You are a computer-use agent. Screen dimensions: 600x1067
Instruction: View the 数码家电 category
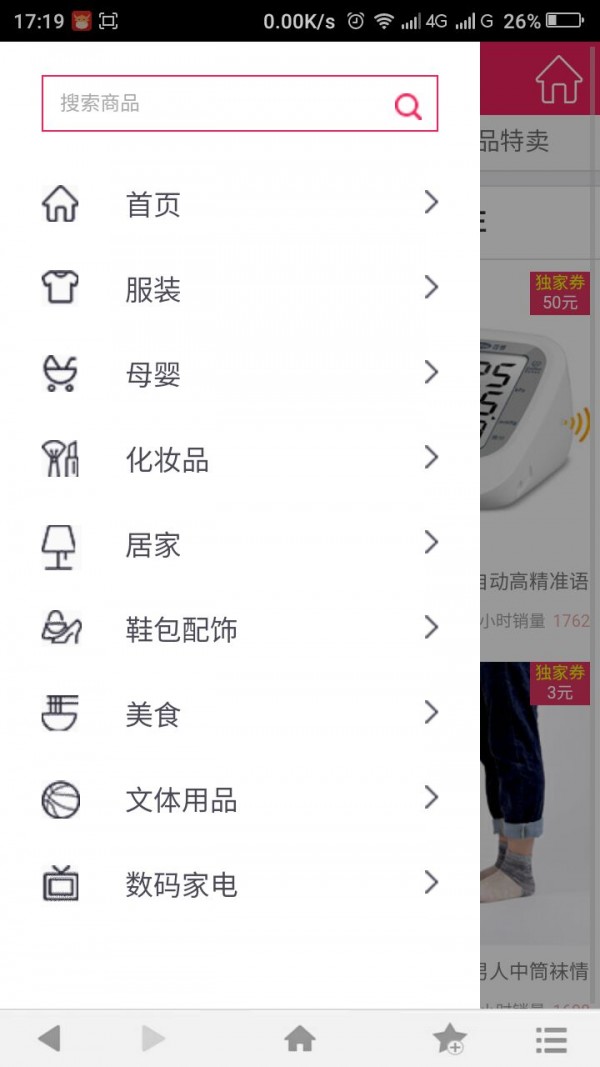(240, 885)
